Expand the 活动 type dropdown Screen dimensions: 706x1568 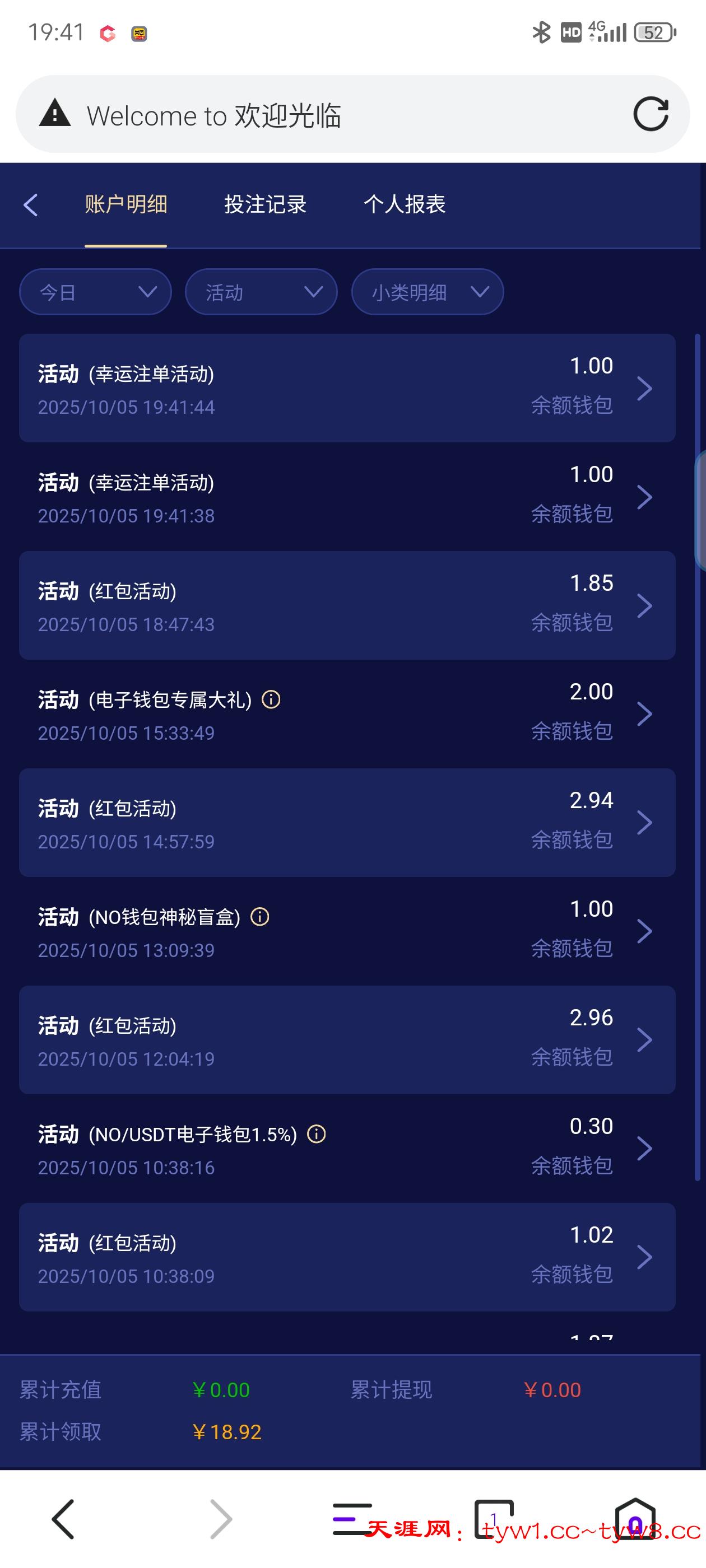tap(261, 292)
